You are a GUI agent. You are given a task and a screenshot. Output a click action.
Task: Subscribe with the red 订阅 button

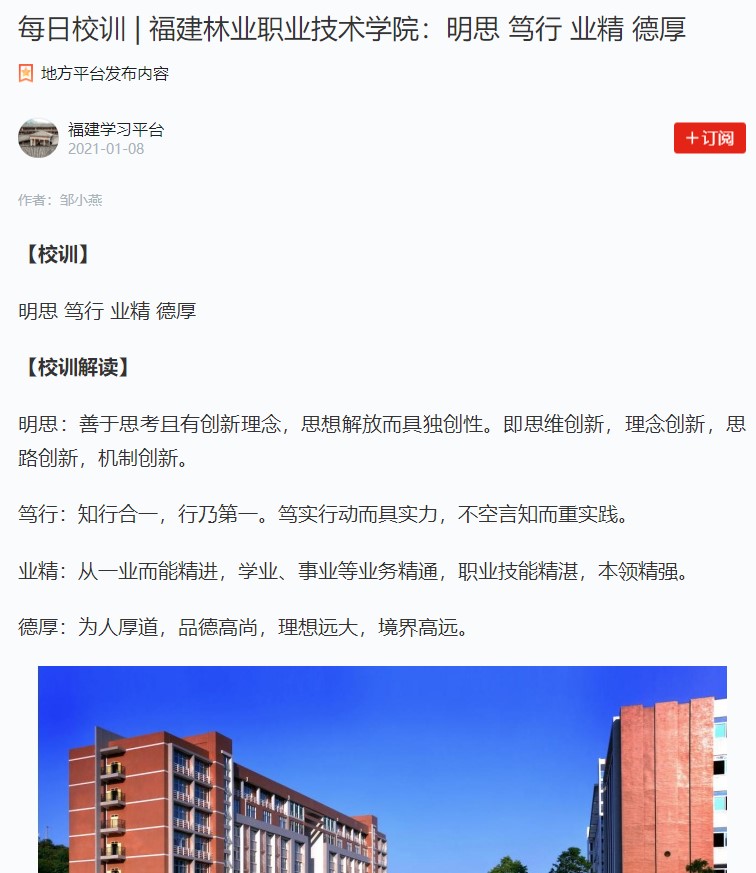pyautogui.click(x=709, y=138)
